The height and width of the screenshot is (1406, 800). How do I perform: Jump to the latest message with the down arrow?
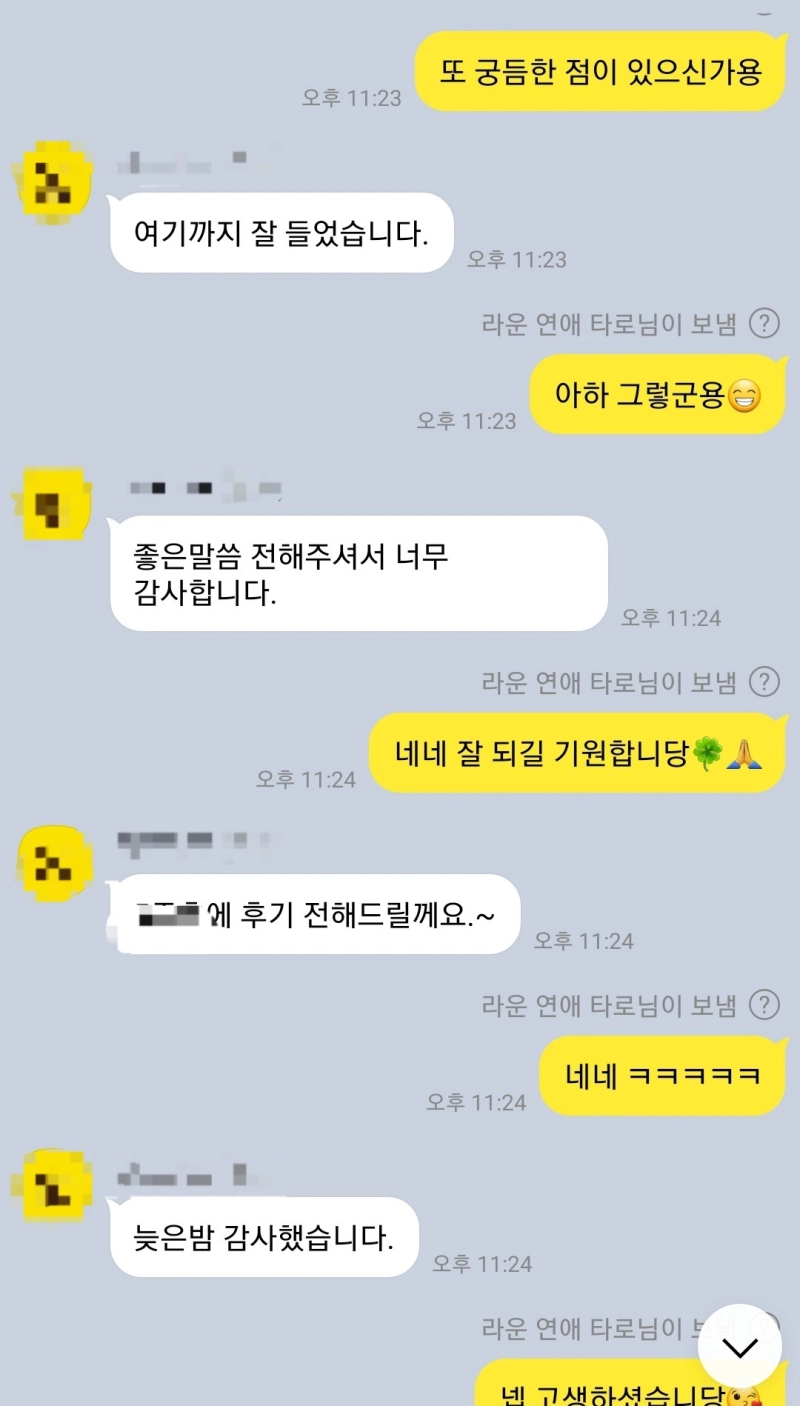[x=740, y=1346]
